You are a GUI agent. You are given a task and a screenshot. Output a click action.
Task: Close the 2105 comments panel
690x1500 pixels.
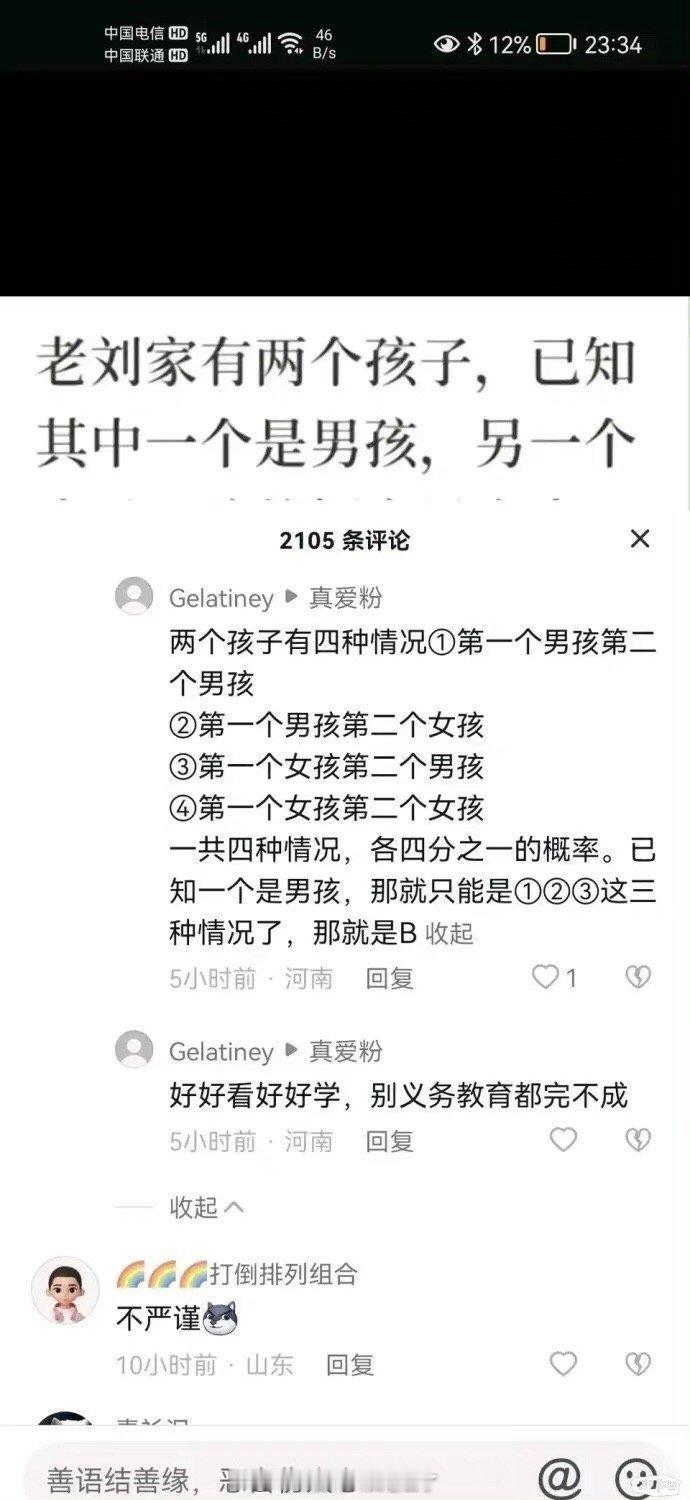640,539
